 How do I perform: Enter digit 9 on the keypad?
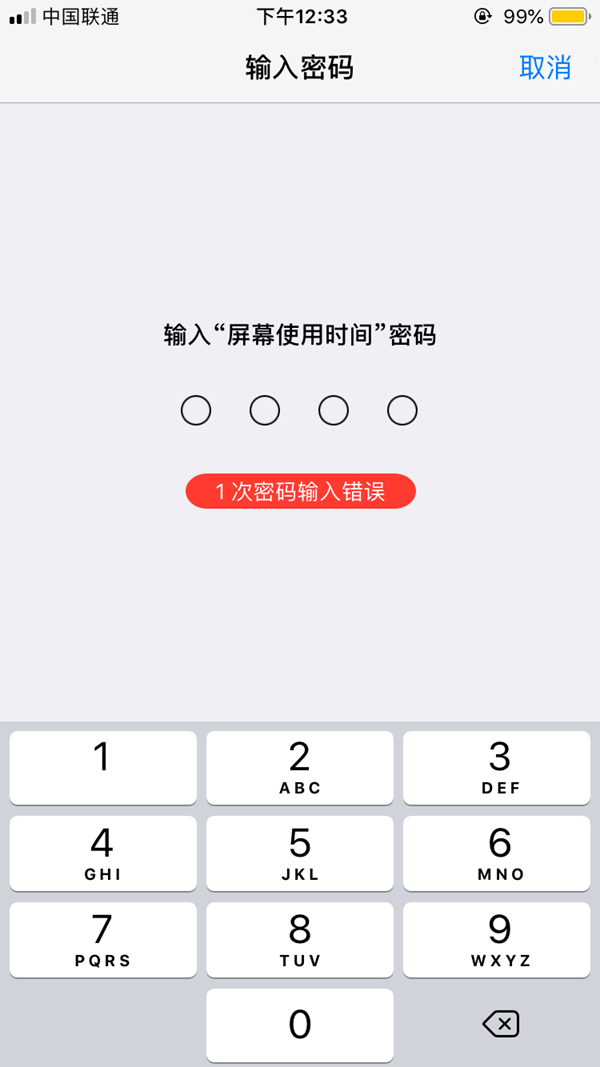(496, 940)
